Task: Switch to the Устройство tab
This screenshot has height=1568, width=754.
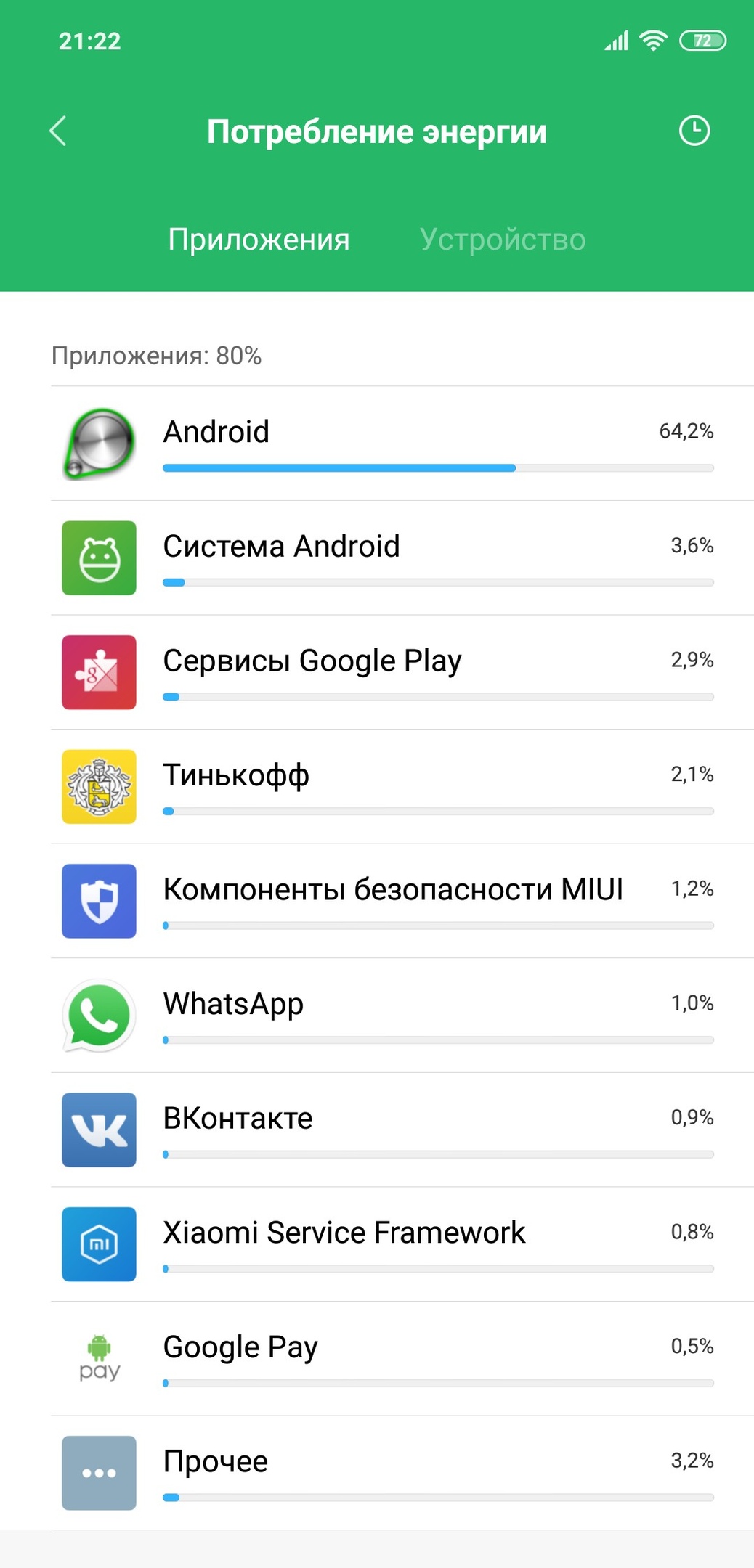Action: pos(503,240)
